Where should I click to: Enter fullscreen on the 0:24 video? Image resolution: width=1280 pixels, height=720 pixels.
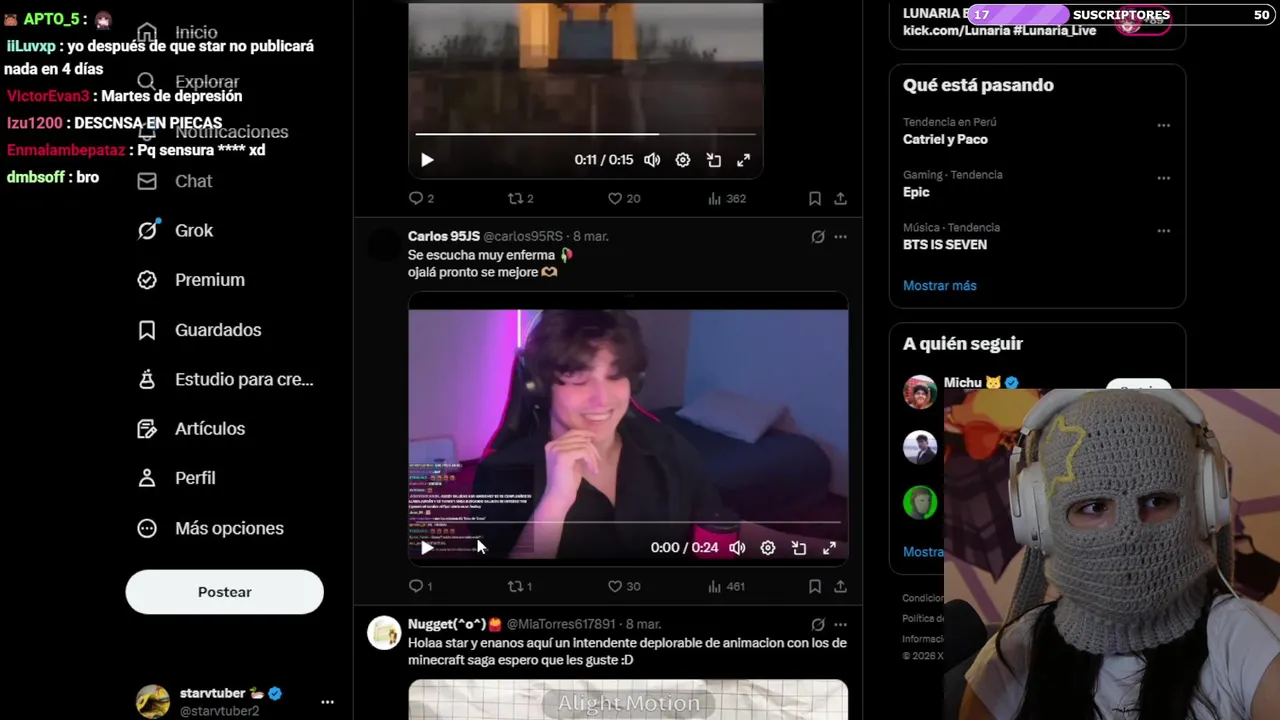click(829, 548)
